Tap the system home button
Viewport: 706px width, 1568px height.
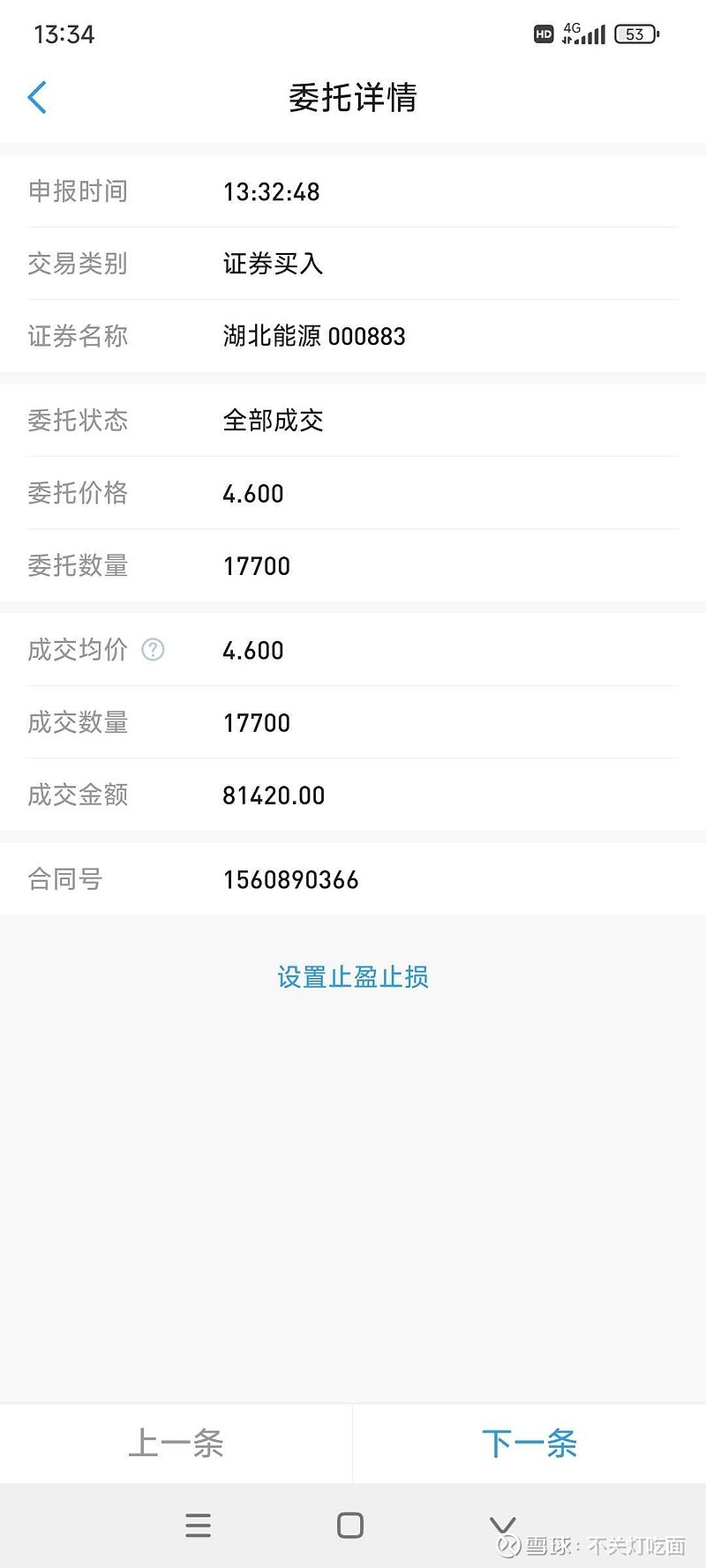coord(350,1526)
